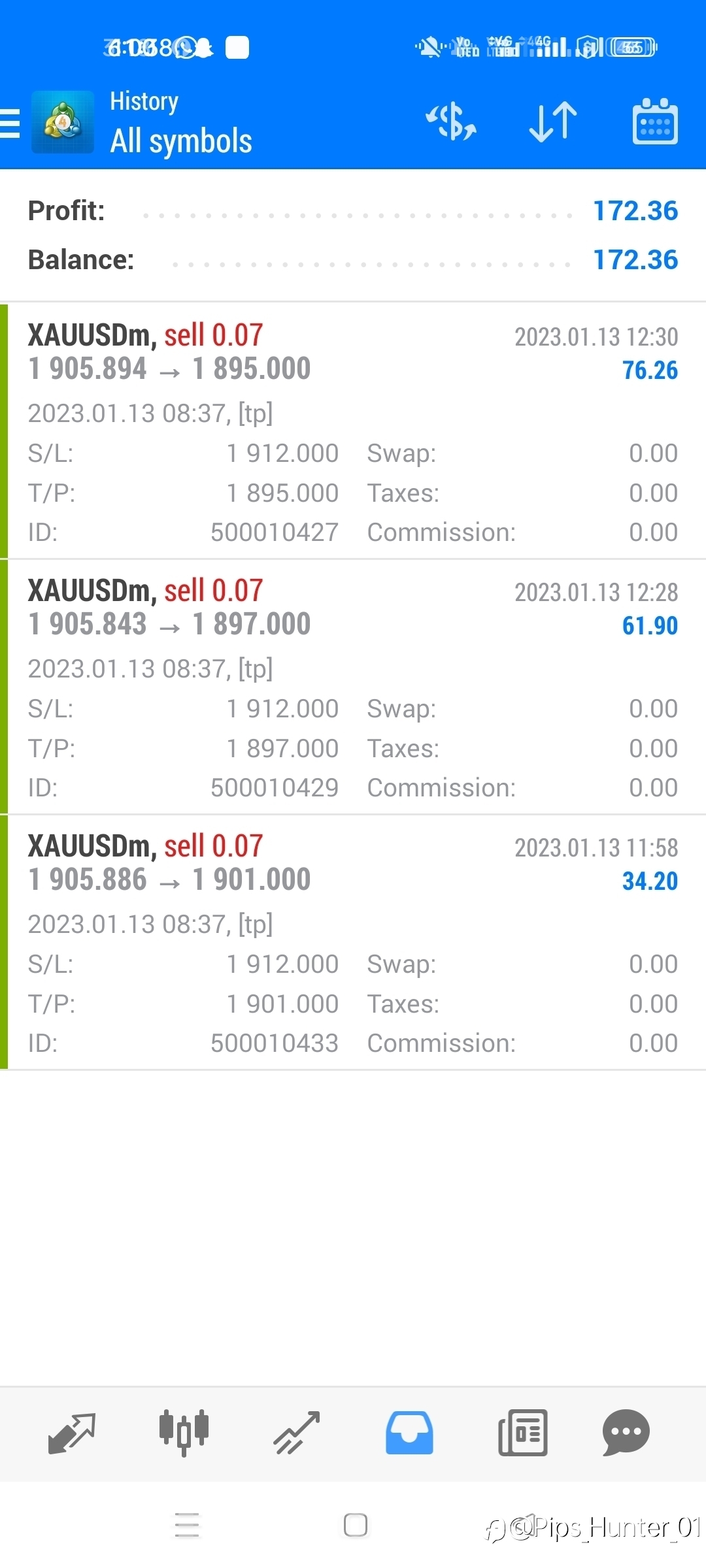The image size is (706, 1568).
Task: Collapse trade with ID 500010433
Action: [x=353, y=942]
